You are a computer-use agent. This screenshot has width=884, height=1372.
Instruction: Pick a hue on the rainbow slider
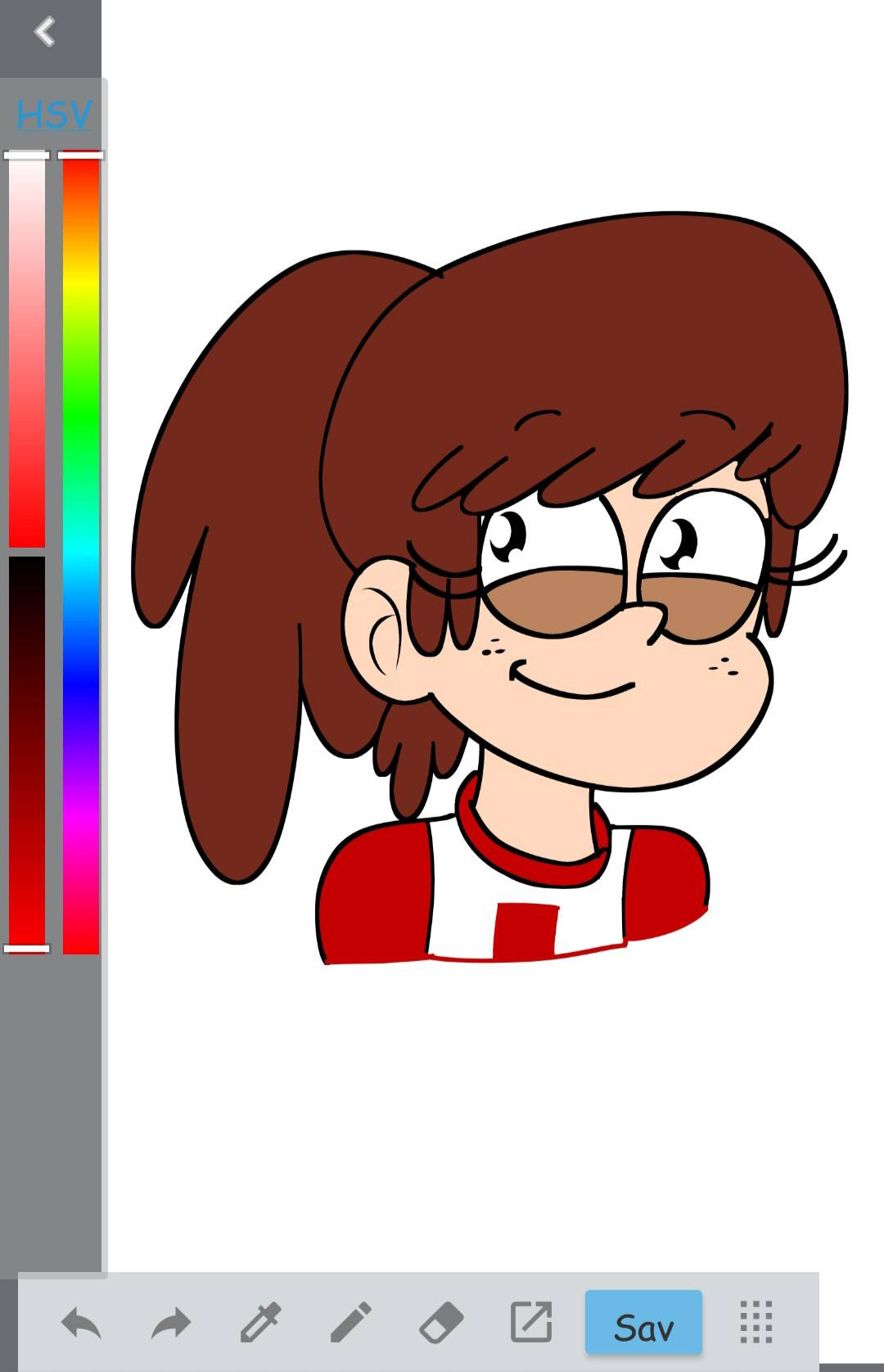81,553
